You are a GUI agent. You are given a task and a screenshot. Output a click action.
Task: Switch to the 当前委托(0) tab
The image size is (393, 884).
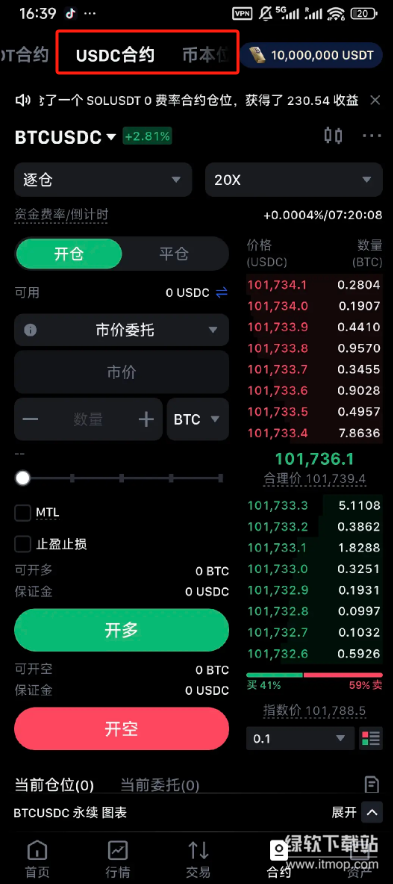pos(160,785)
